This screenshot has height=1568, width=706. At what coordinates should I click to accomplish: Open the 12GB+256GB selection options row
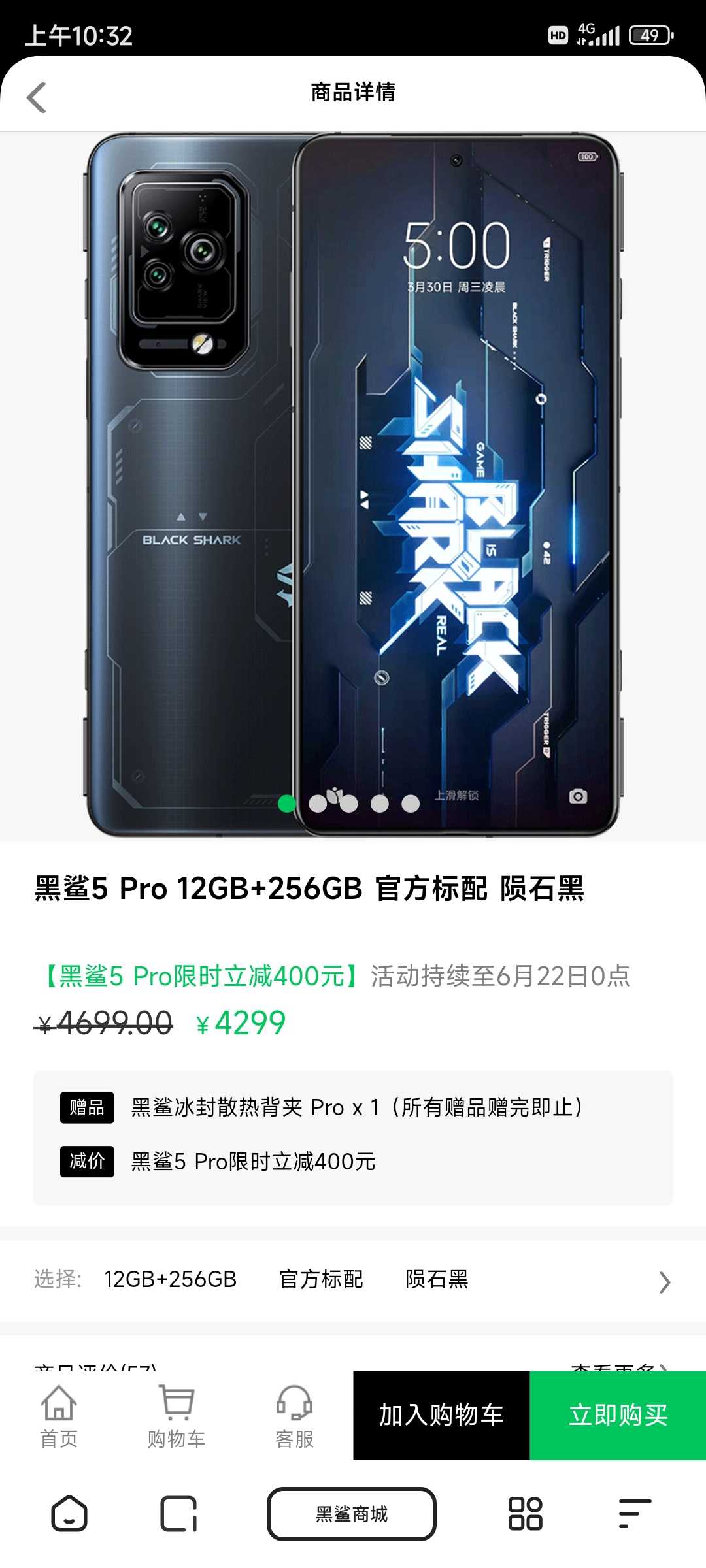coord(353,1279)
